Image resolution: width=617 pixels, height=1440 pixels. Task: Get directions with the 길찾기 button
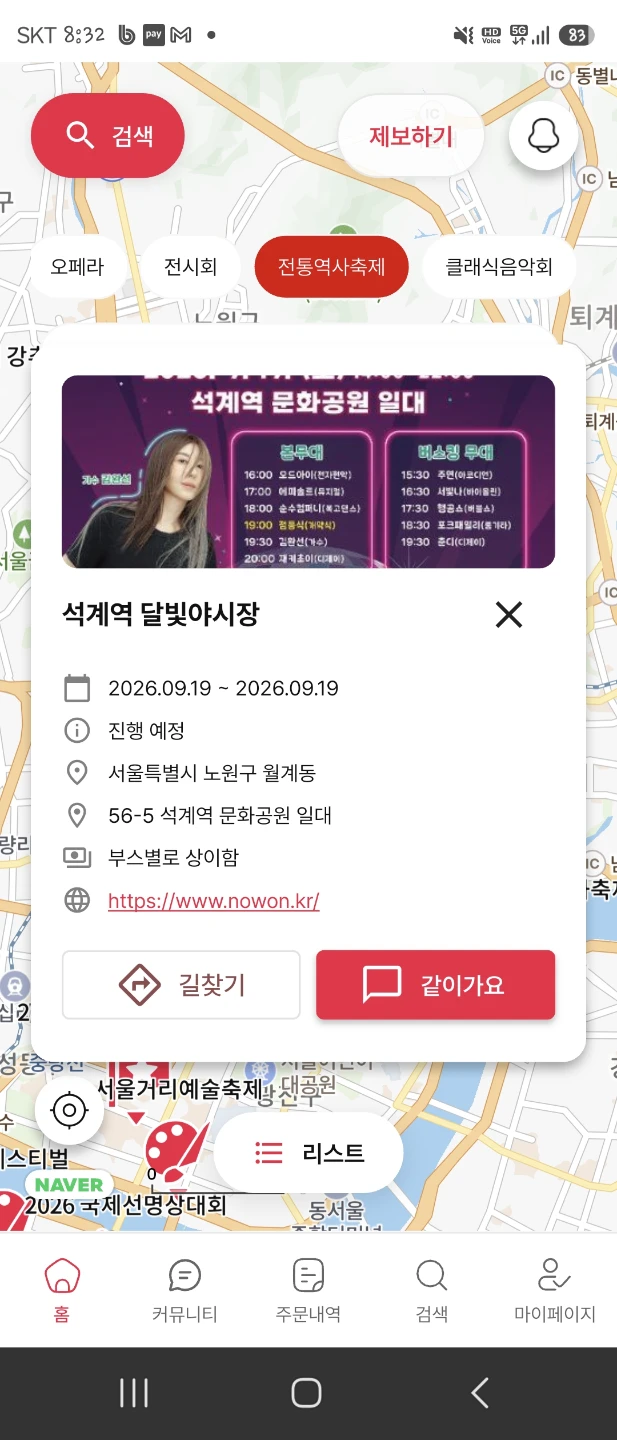click(x=181, y=985)
